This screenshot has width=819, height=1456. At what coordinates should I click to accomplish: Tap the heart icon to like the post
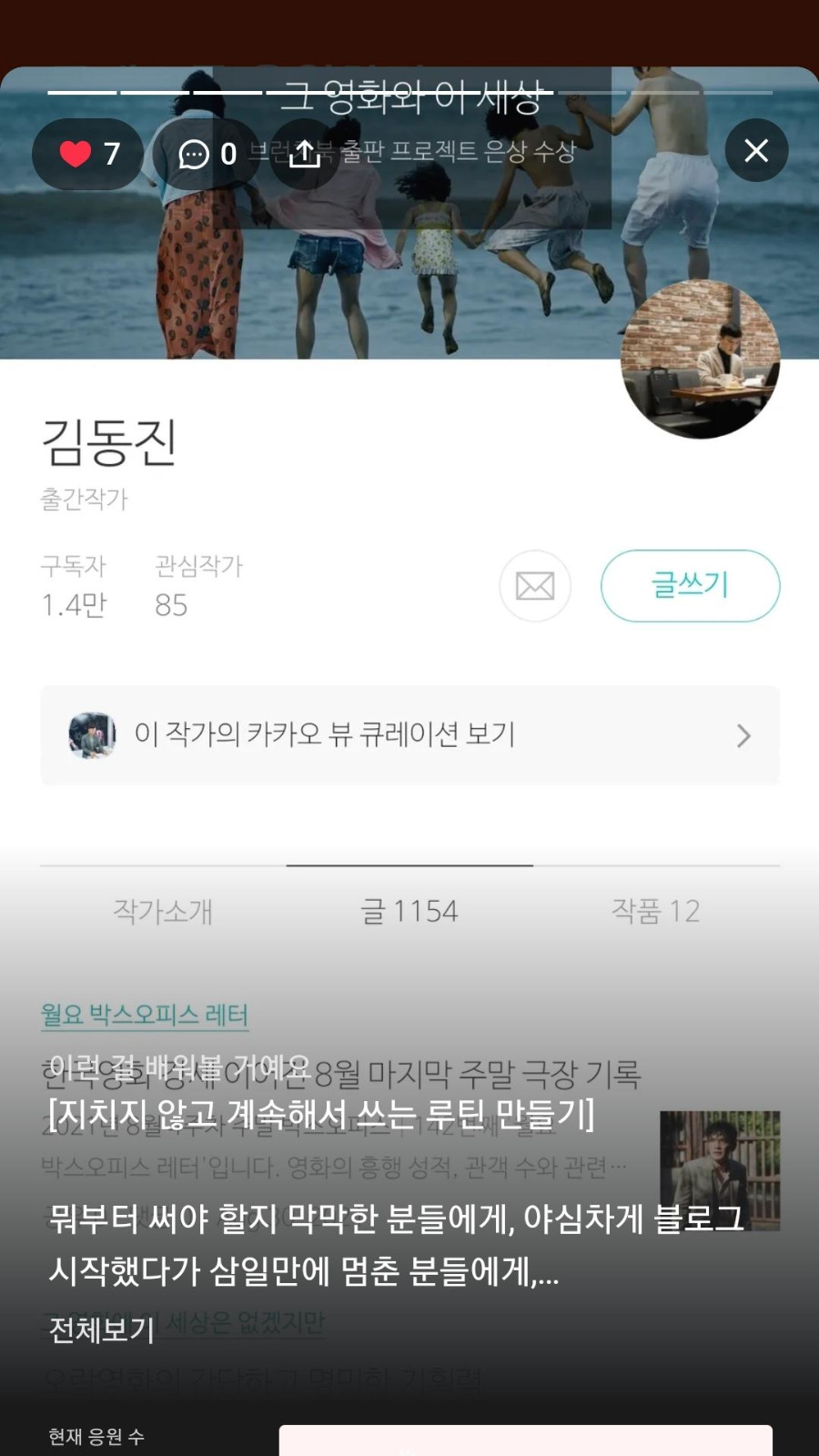click(77, 154)
